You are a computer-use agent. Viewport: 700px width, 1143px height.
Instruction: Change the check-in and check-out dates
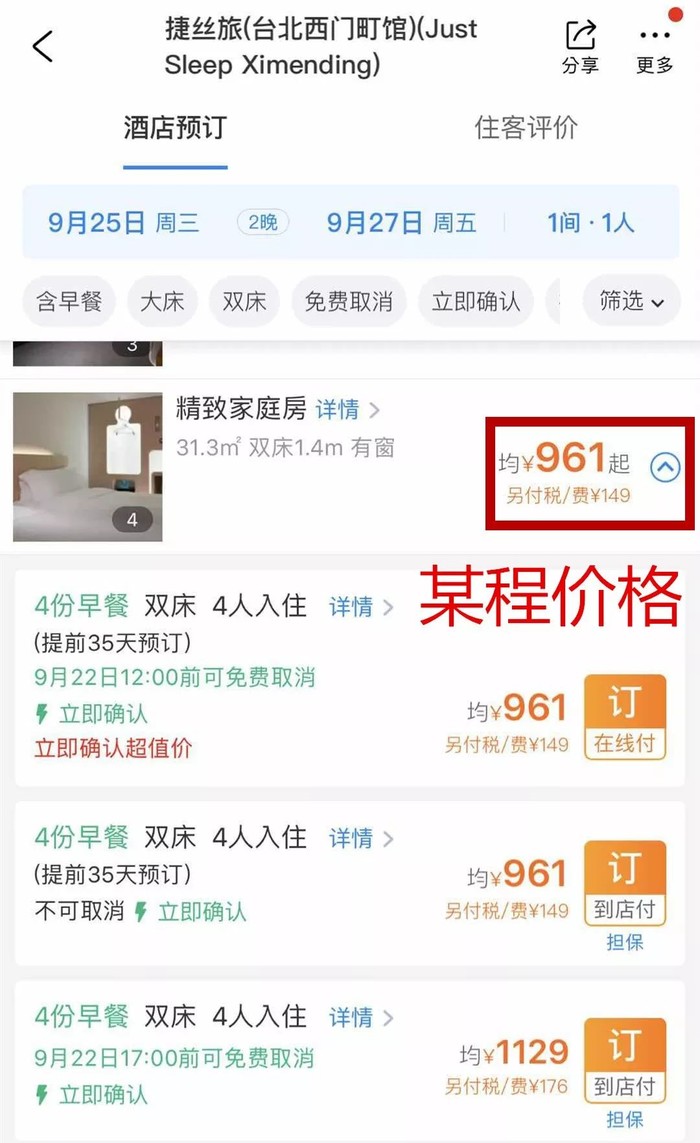click(262, 222)
